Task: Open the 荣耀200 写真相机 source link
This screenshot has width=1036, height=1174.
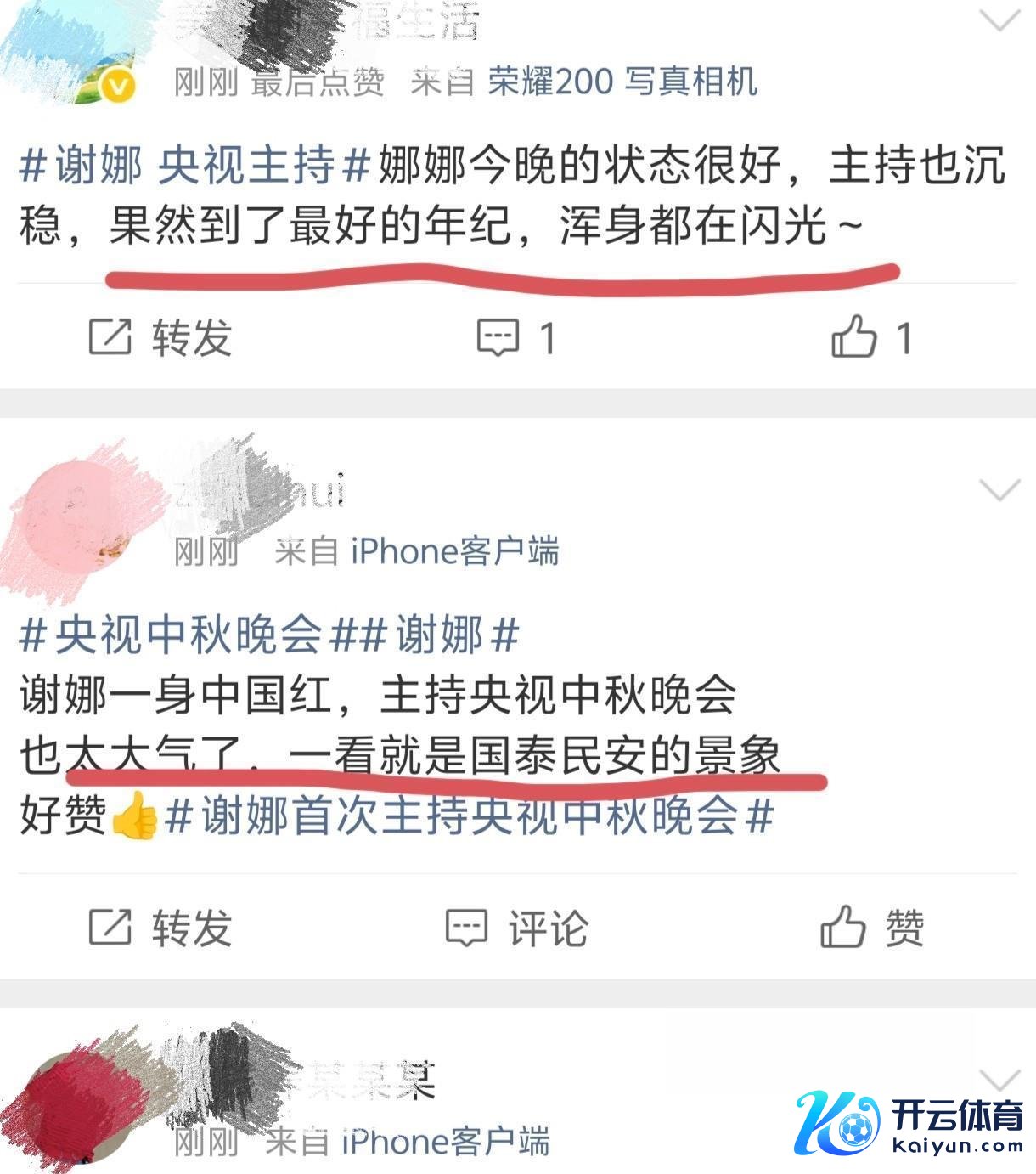Action: pos(622,82)
